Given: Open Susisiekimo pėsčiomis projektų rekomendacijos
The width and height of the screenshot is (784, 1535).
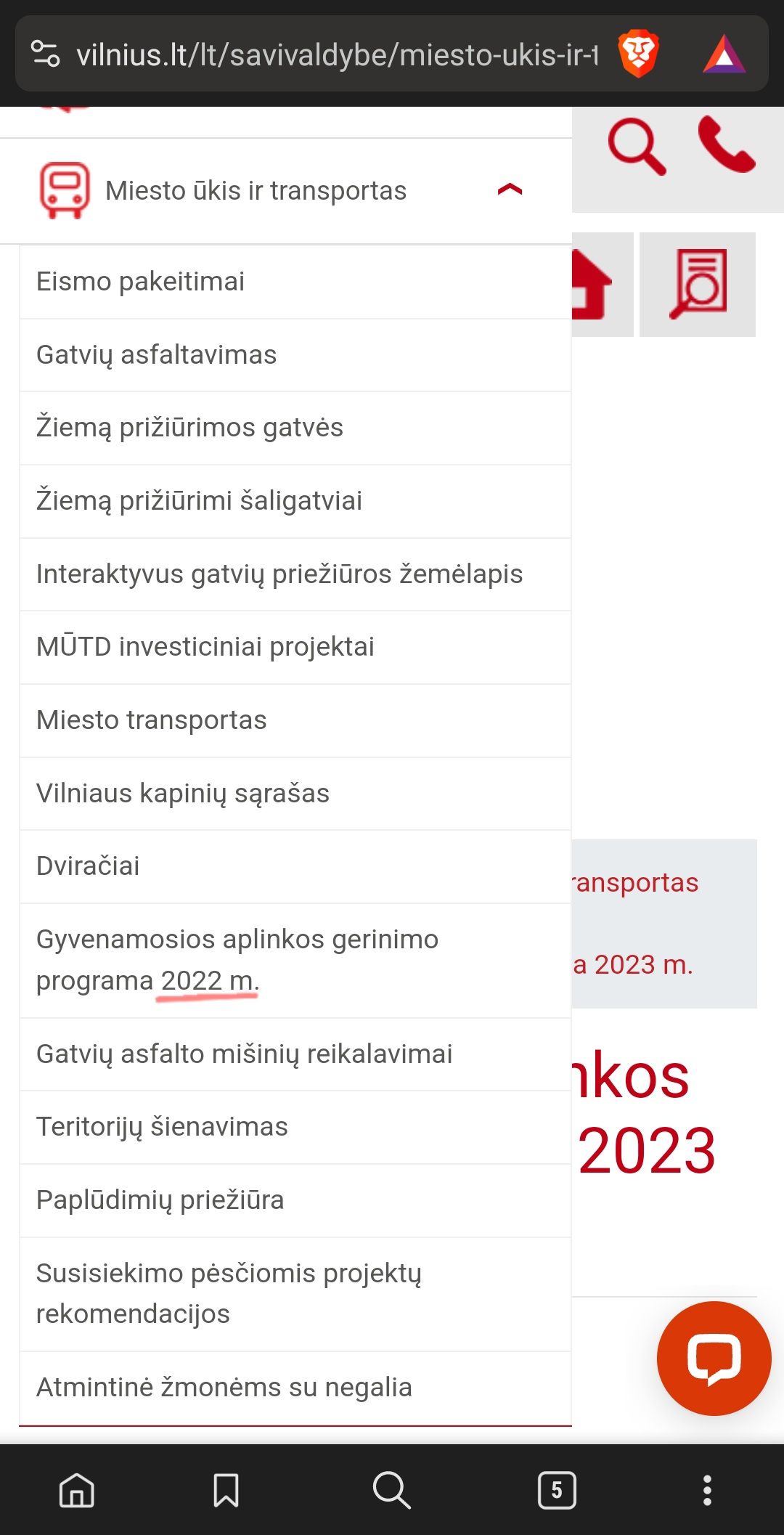Looking at the screenshot, I should coord(228,1293).
